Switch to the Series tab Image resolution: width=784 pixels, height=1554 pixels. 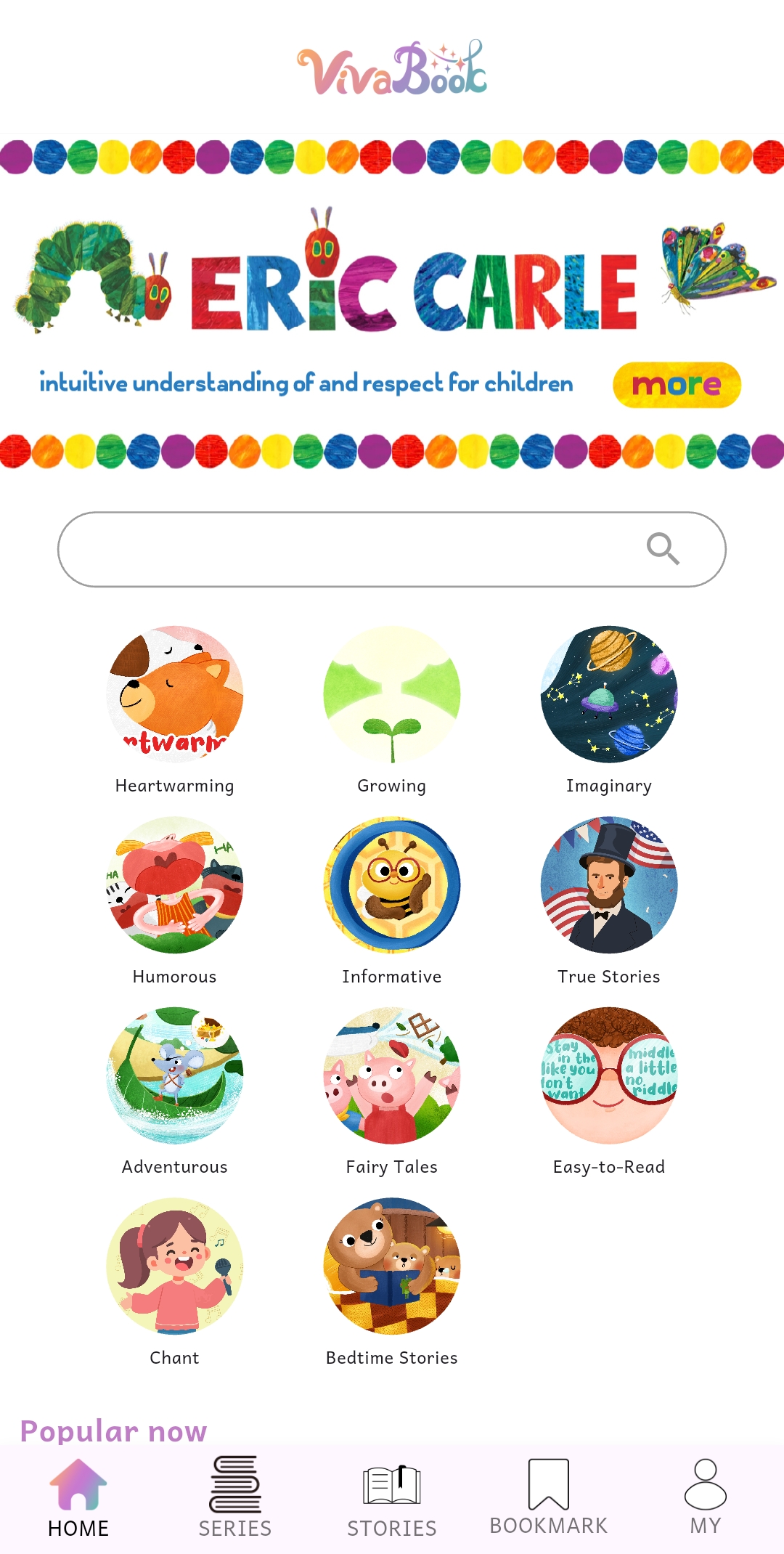tap(235, 1498)
